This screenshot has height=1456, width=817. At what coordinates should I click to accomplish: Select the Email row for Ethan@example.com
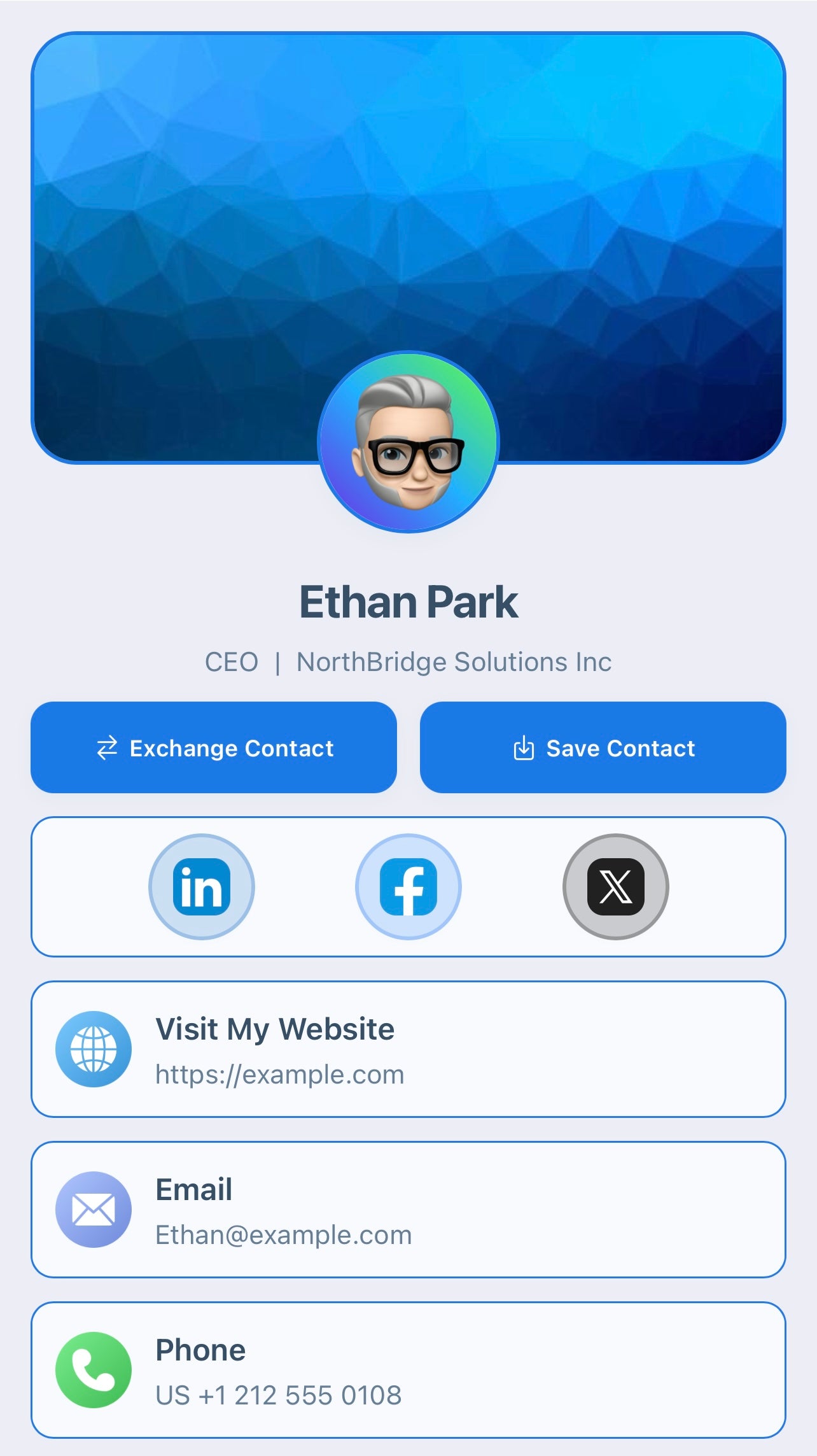(x=408, y=1209)
